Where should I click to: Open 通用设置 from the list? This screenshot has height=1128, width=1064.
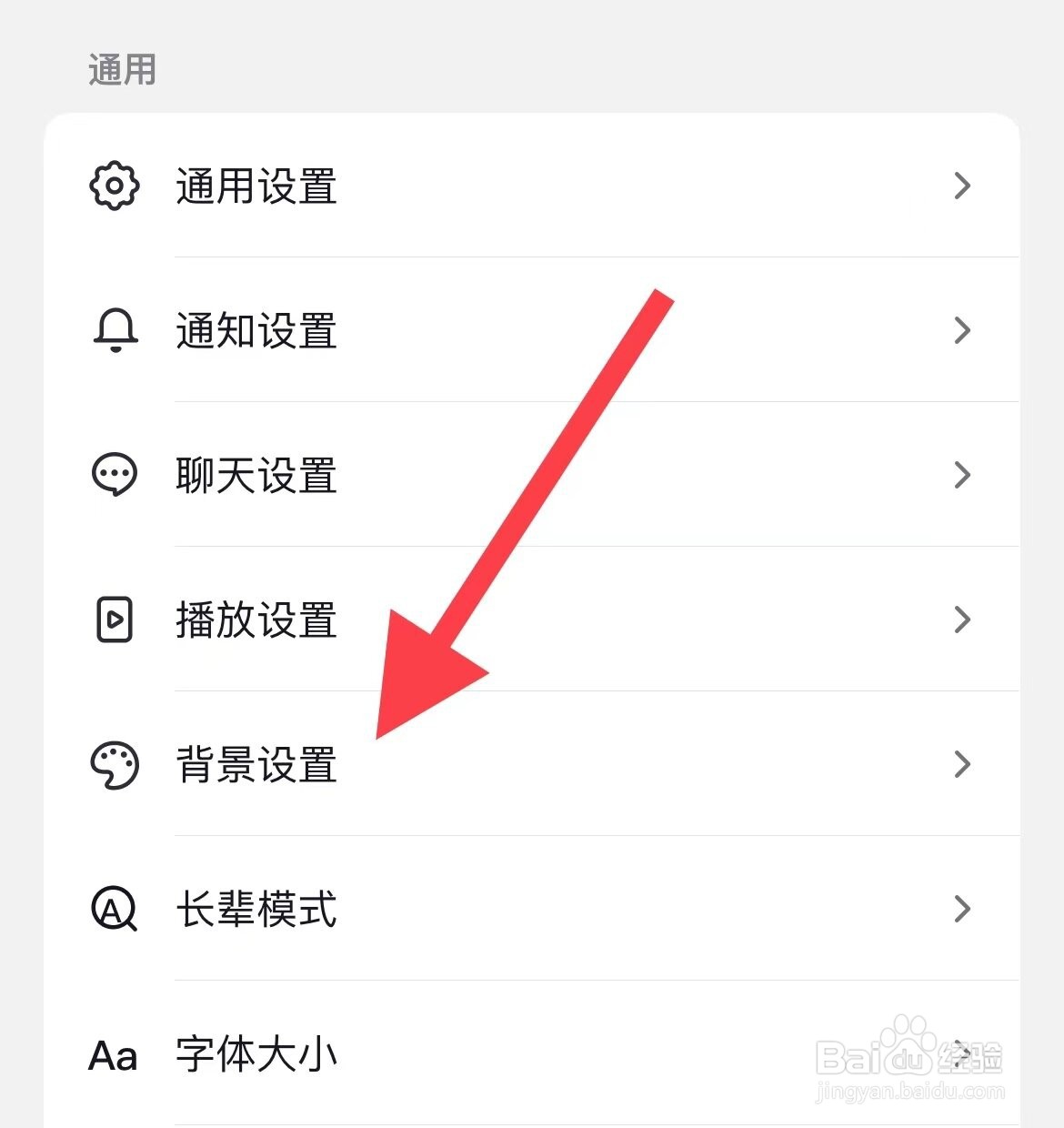(256, 186)
